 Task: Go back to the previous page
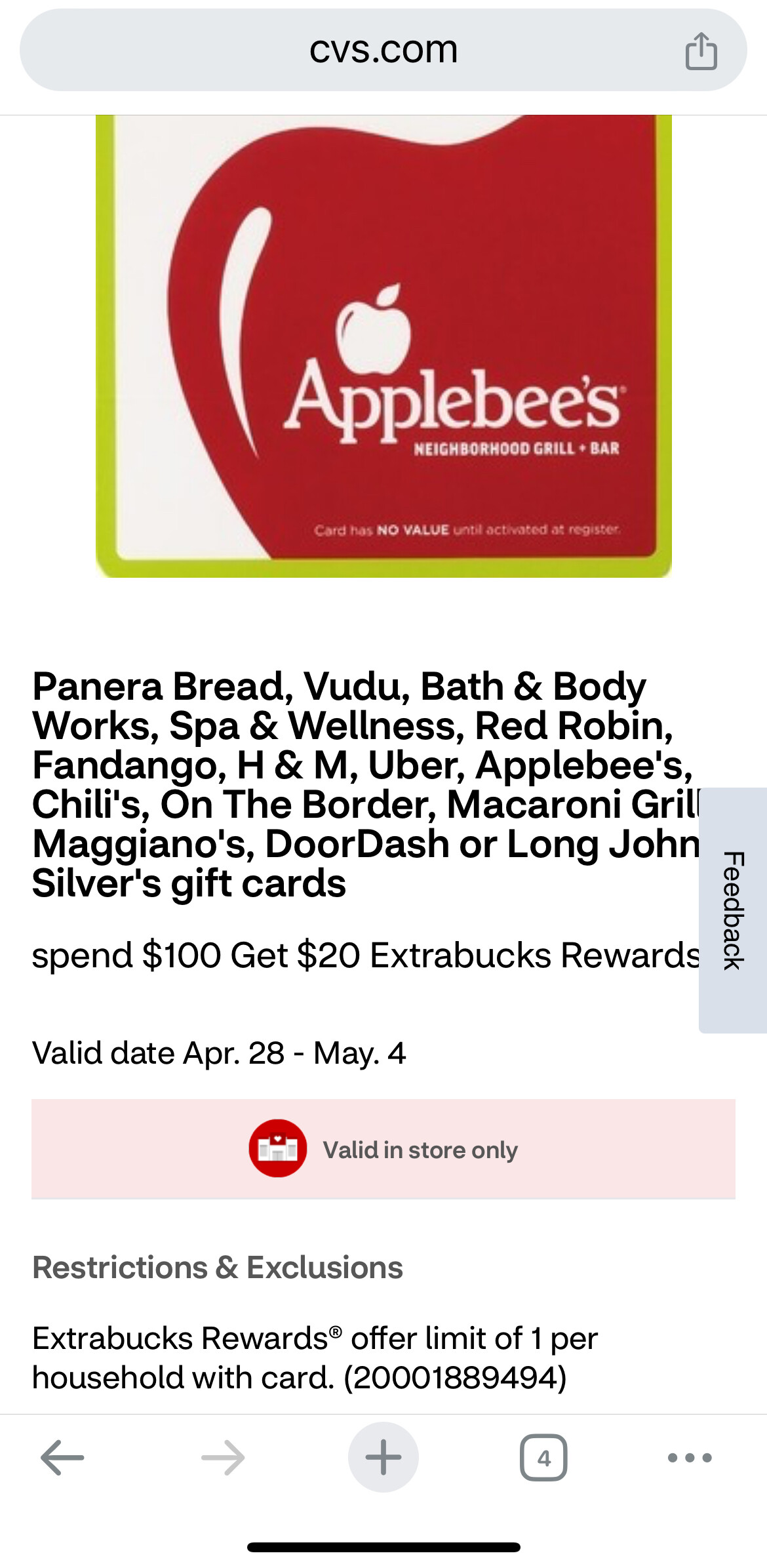(x=62, y=1457)
